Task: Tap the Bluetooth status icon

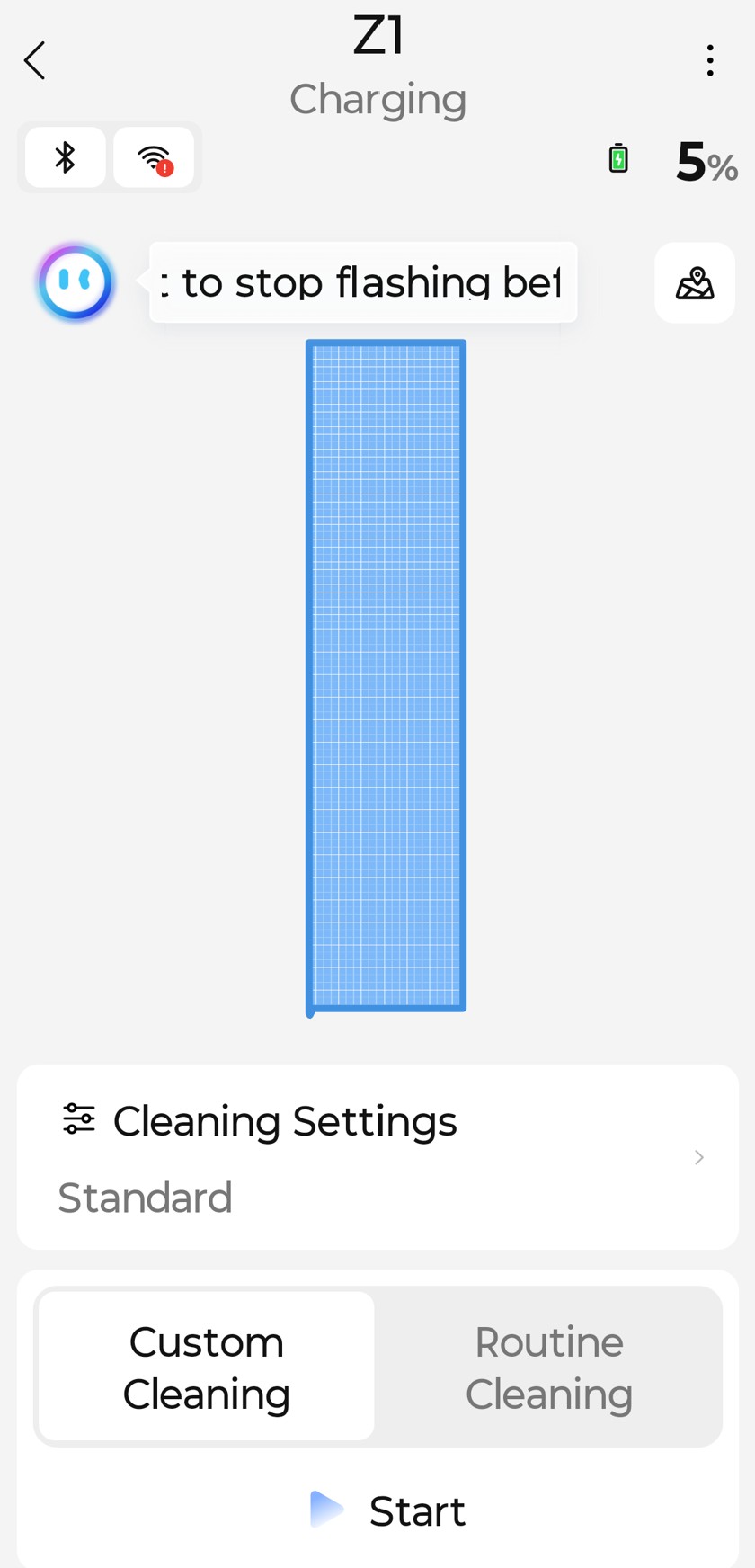Action: coord(65,158)
